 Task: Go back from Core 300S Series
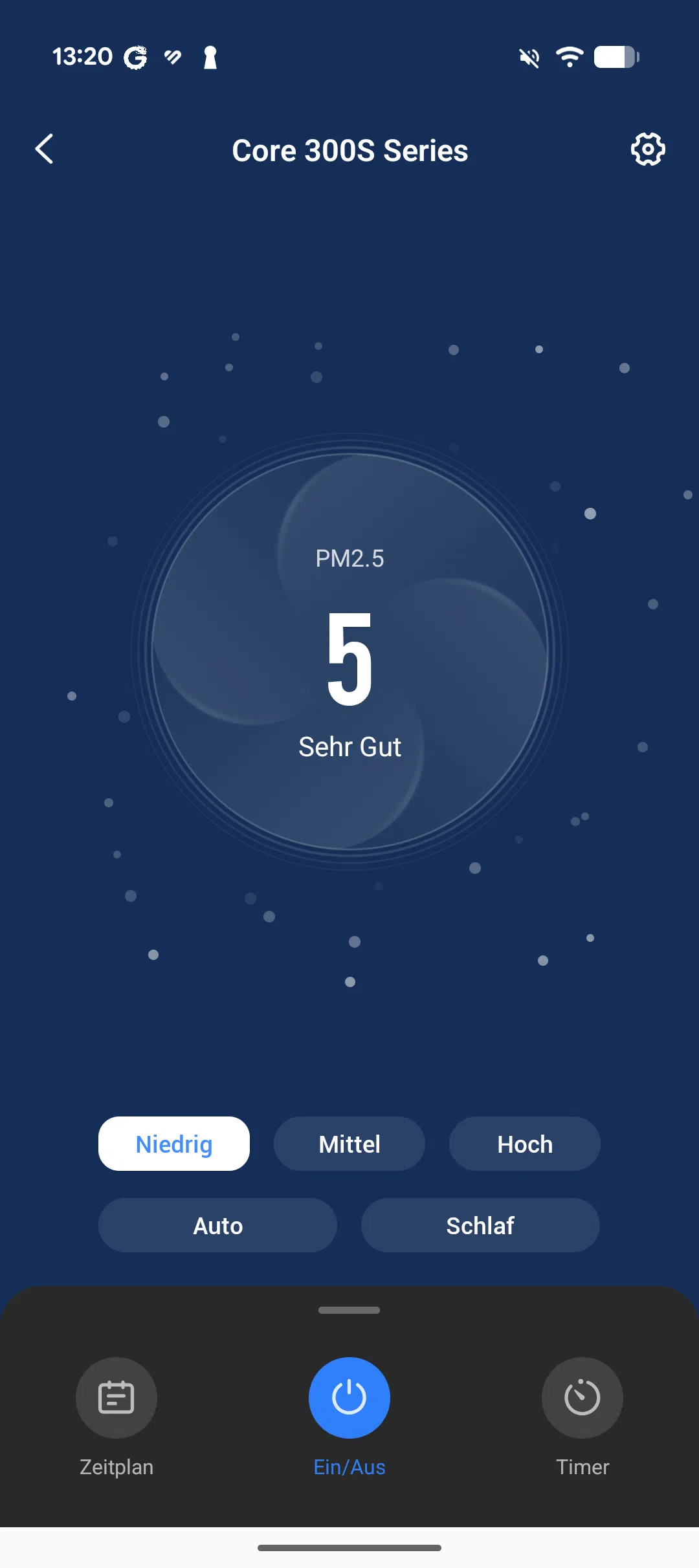pos(44,149)
